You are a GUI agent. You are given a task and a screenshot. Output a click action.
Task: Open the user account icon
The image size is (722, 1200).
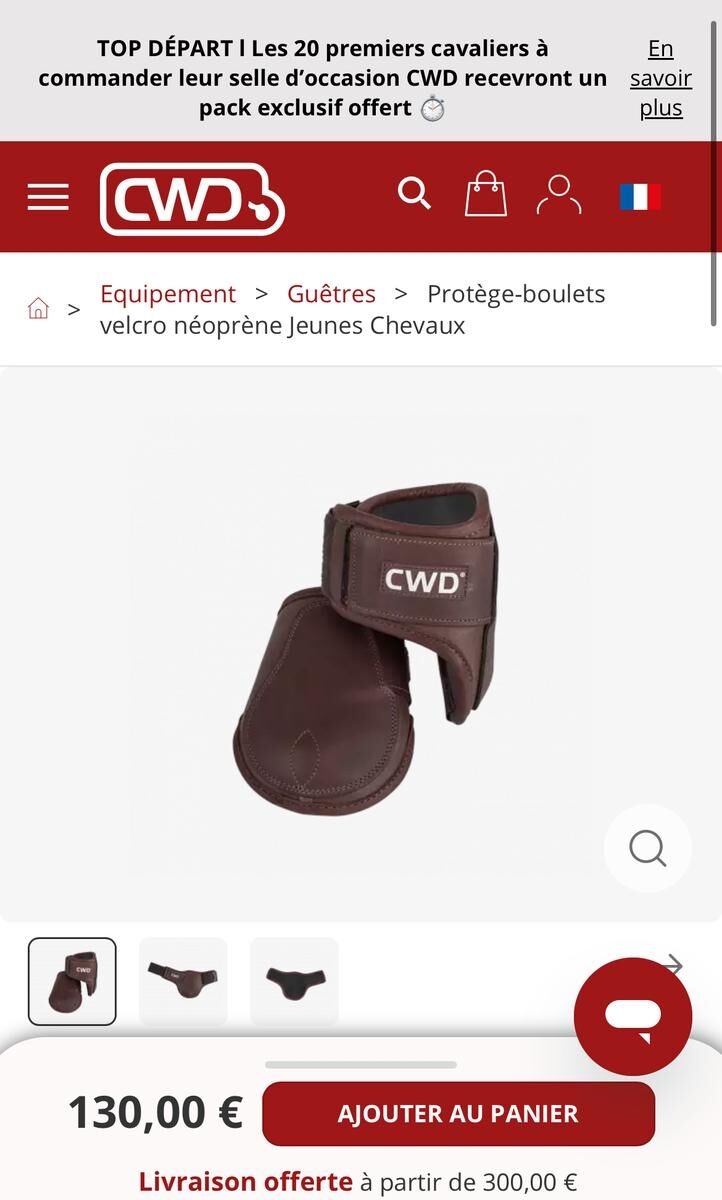point(559,195)
